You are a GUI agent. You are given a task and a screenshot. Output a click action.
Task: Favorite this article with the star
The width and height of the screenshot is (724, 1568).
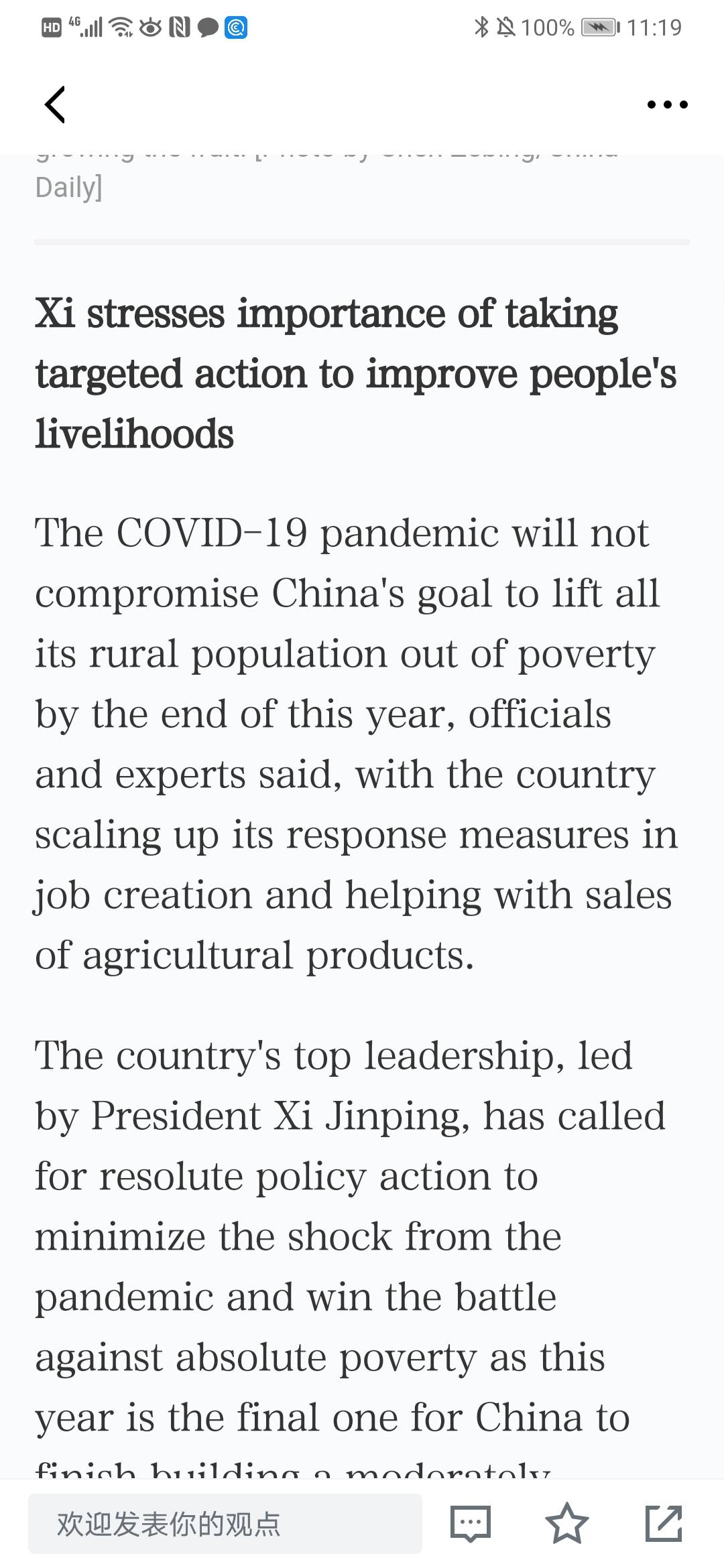click(x=566, y=1523)
